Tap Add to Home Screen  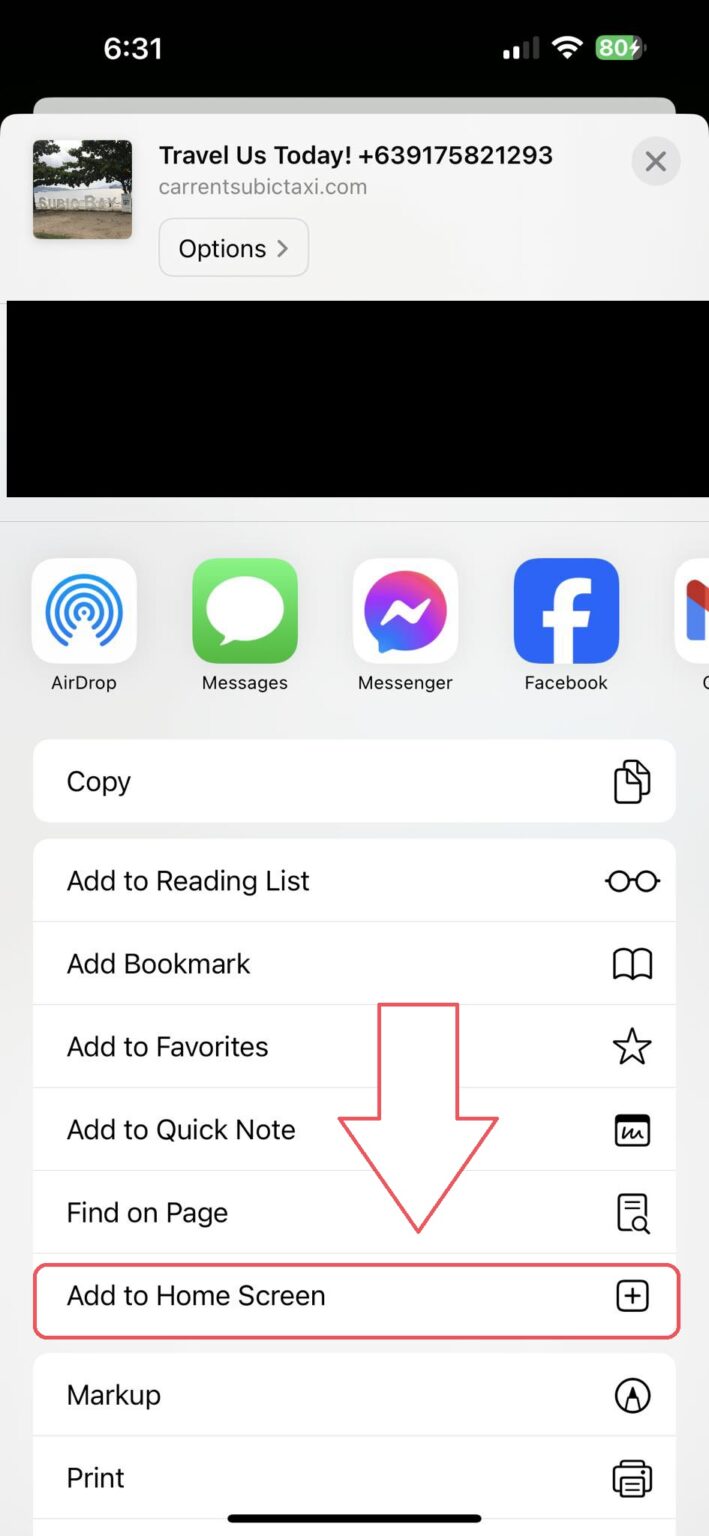point(354,1296)
